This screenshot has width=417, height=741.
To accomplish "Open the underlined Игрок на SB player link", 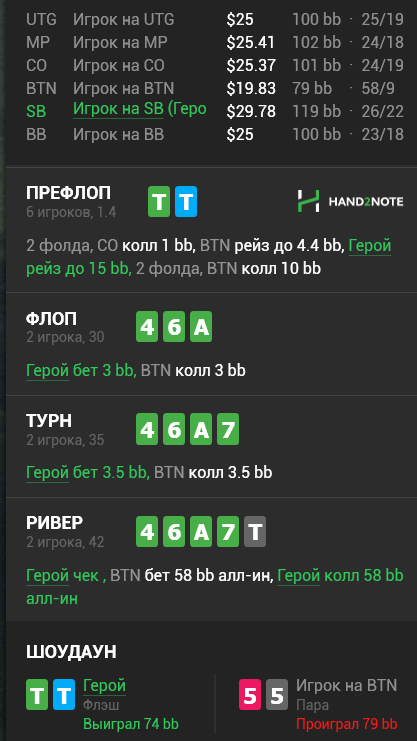I will (118, 110).
